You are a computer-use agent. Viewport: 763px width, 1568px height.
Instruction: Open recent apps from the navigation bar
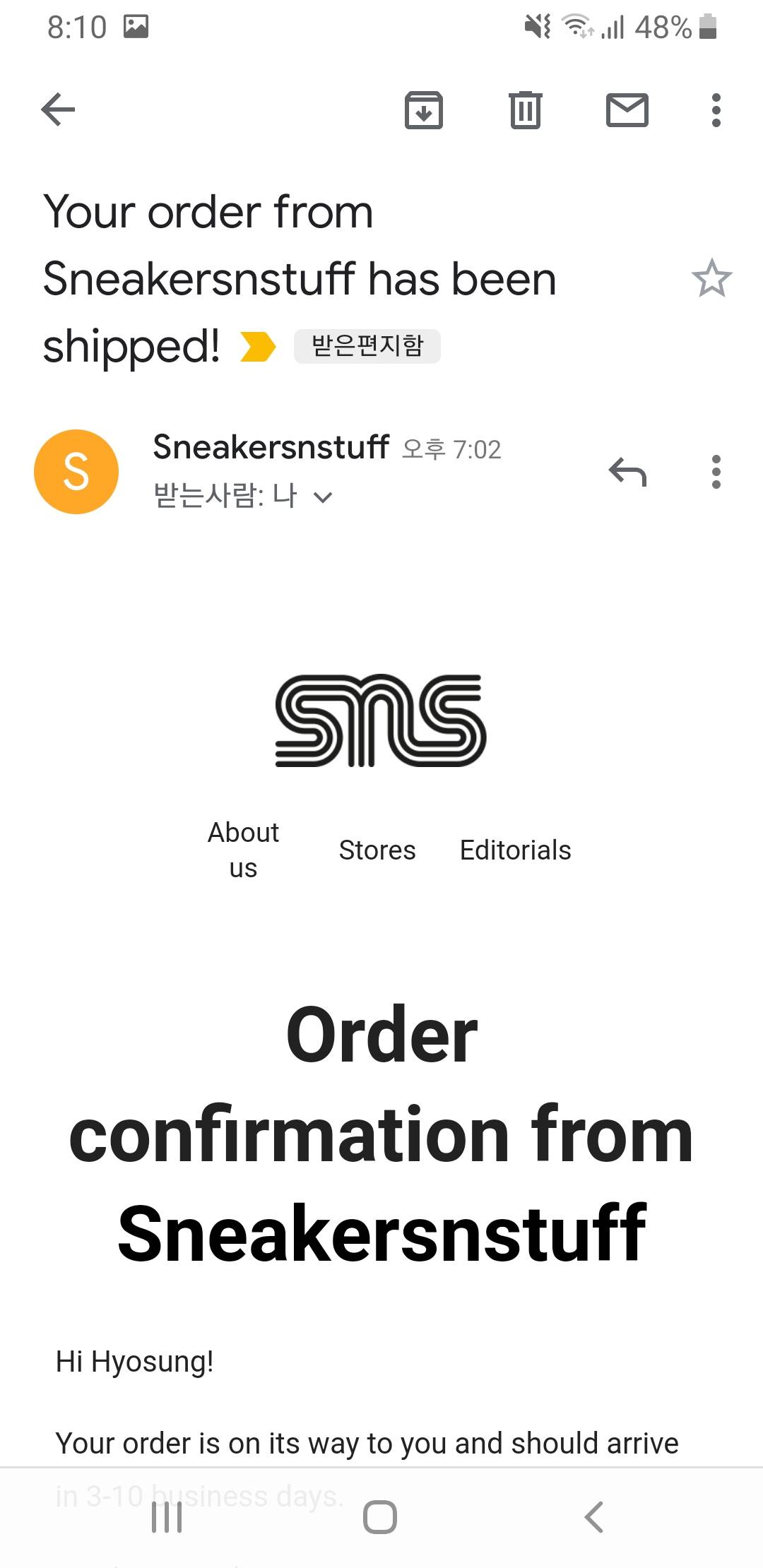pos(167,1517)
